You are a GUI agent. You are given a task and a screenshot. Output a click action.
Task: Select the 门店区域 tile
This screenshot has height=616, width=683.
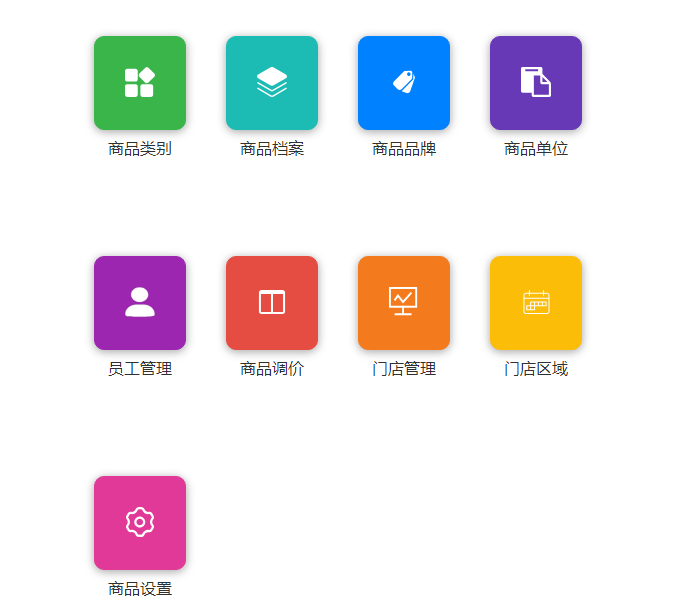click(536, 303)
